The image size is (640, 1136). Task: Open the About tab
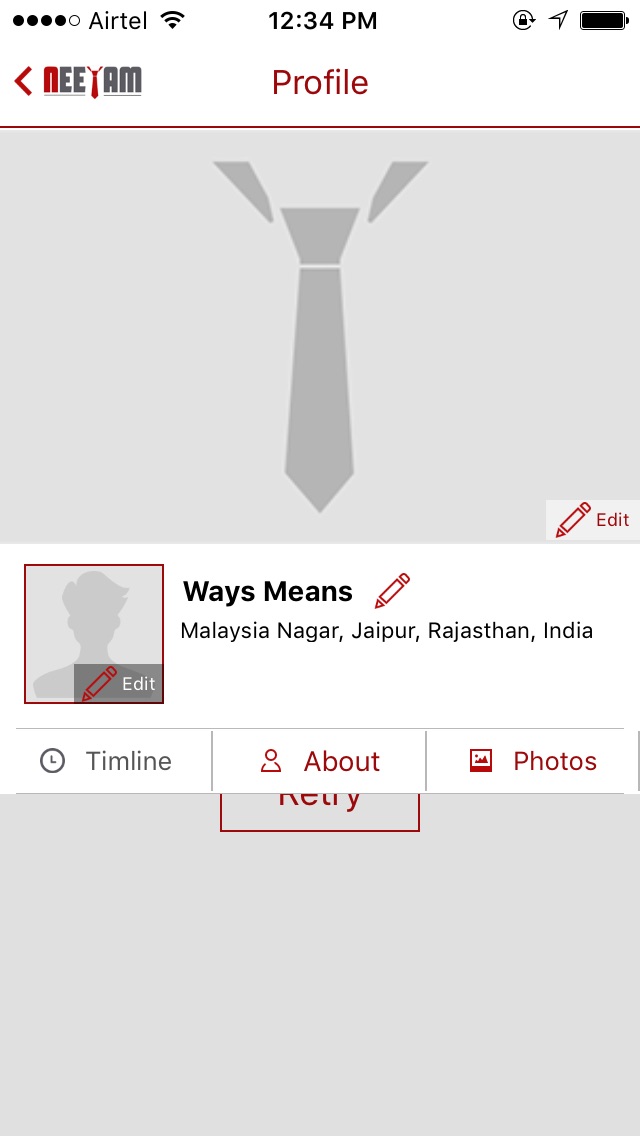320,761
